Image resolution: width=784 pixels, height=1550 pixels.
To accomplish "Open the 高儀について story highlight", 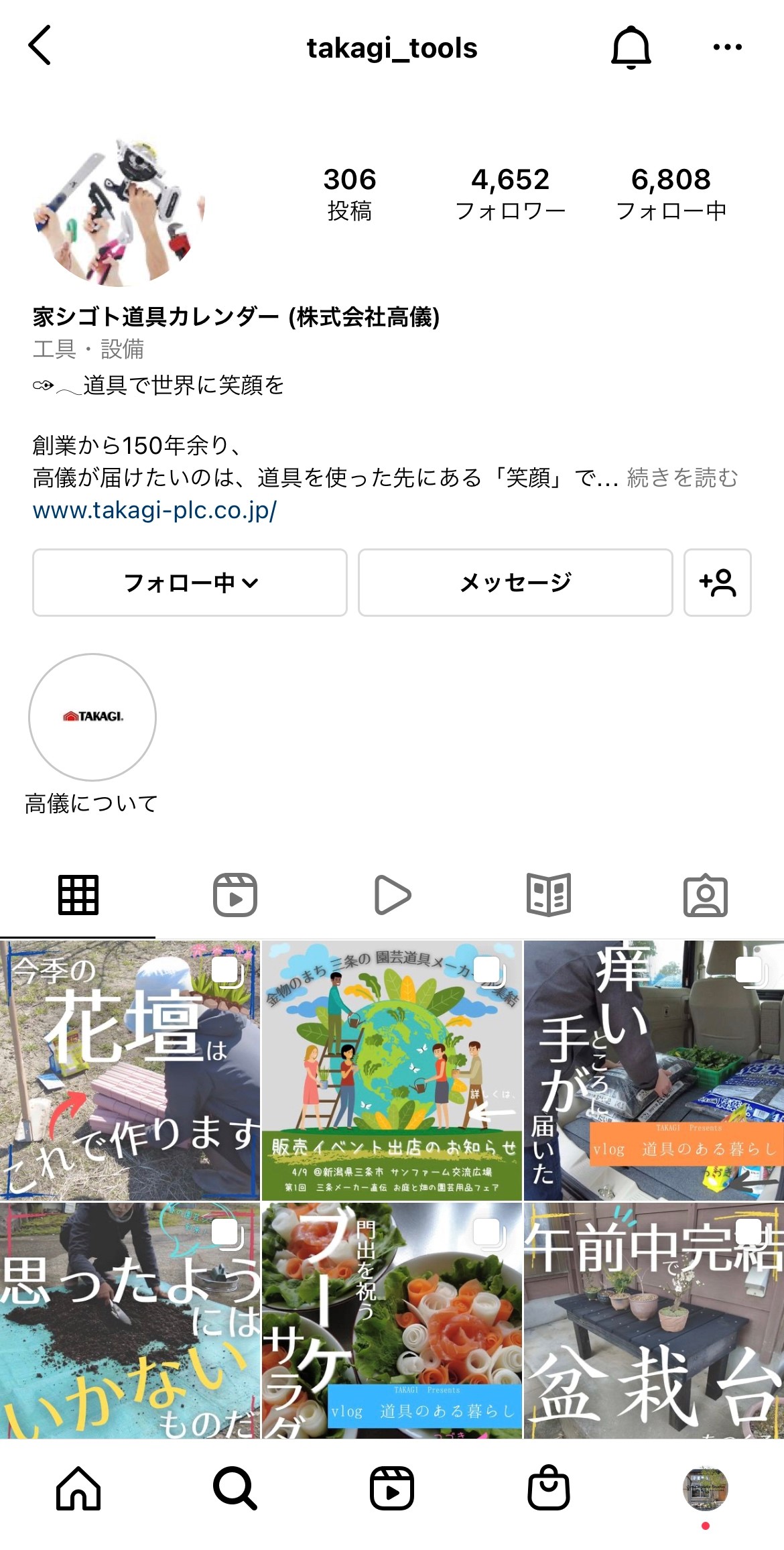I will (x=92, y=718).
